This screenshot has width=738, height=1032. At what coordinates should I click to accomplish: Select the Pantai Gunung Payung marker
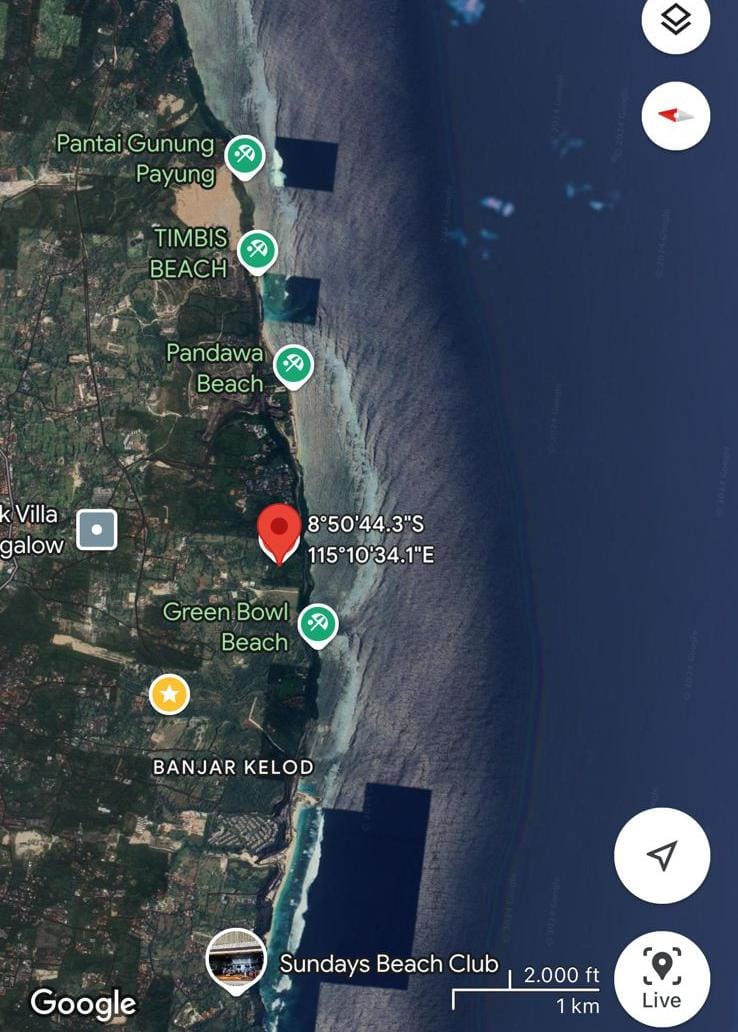(243, 156)
